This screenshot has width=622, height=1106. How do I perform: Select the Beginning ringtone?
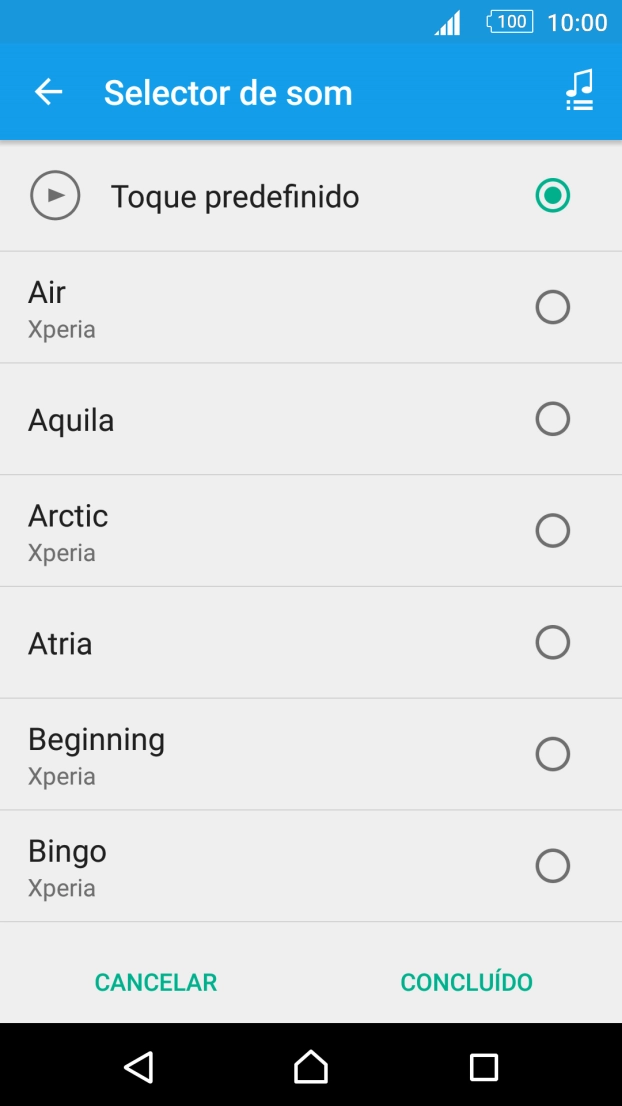pos(552,754)
